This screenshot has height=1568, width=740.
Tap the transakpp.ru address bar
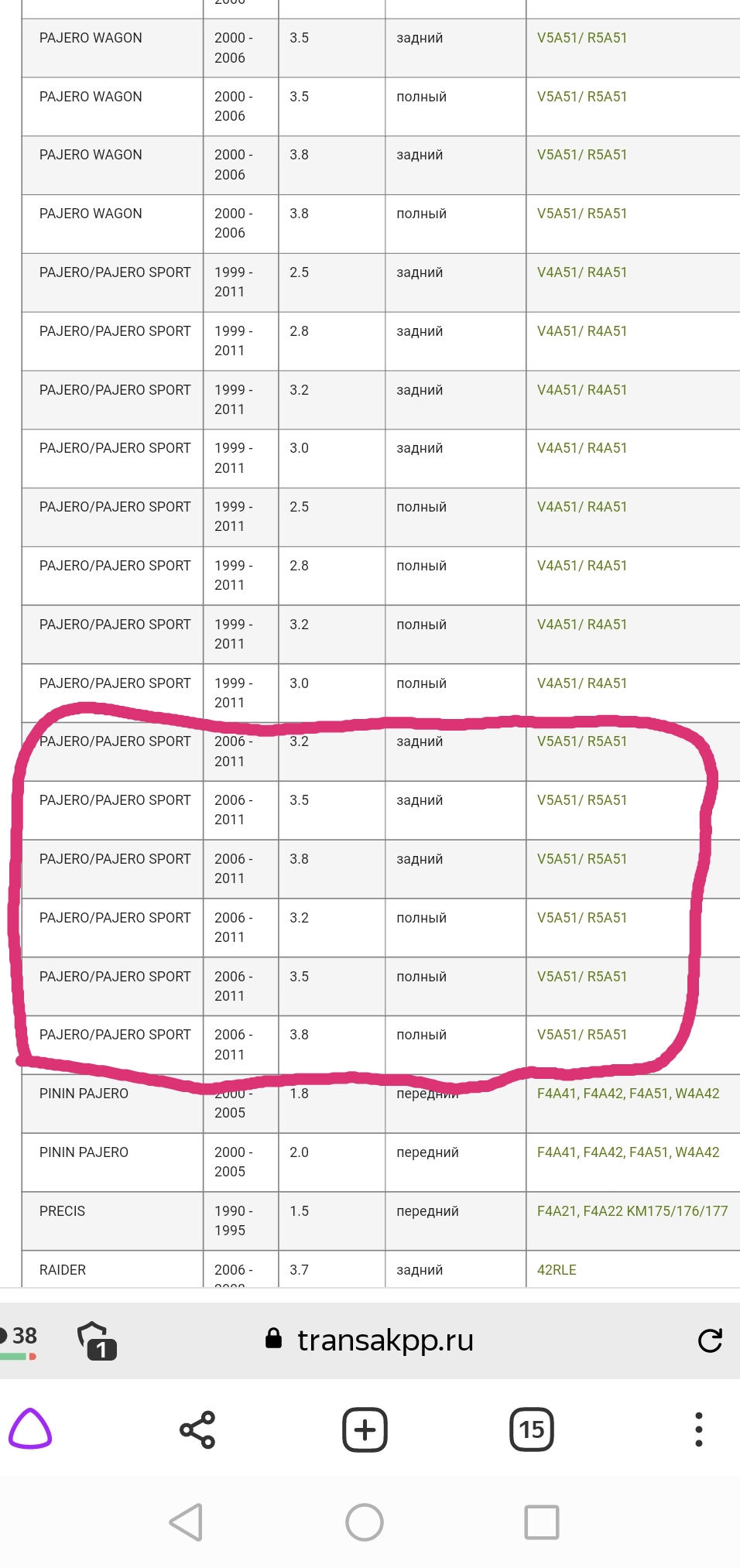tap(385, 1340)
